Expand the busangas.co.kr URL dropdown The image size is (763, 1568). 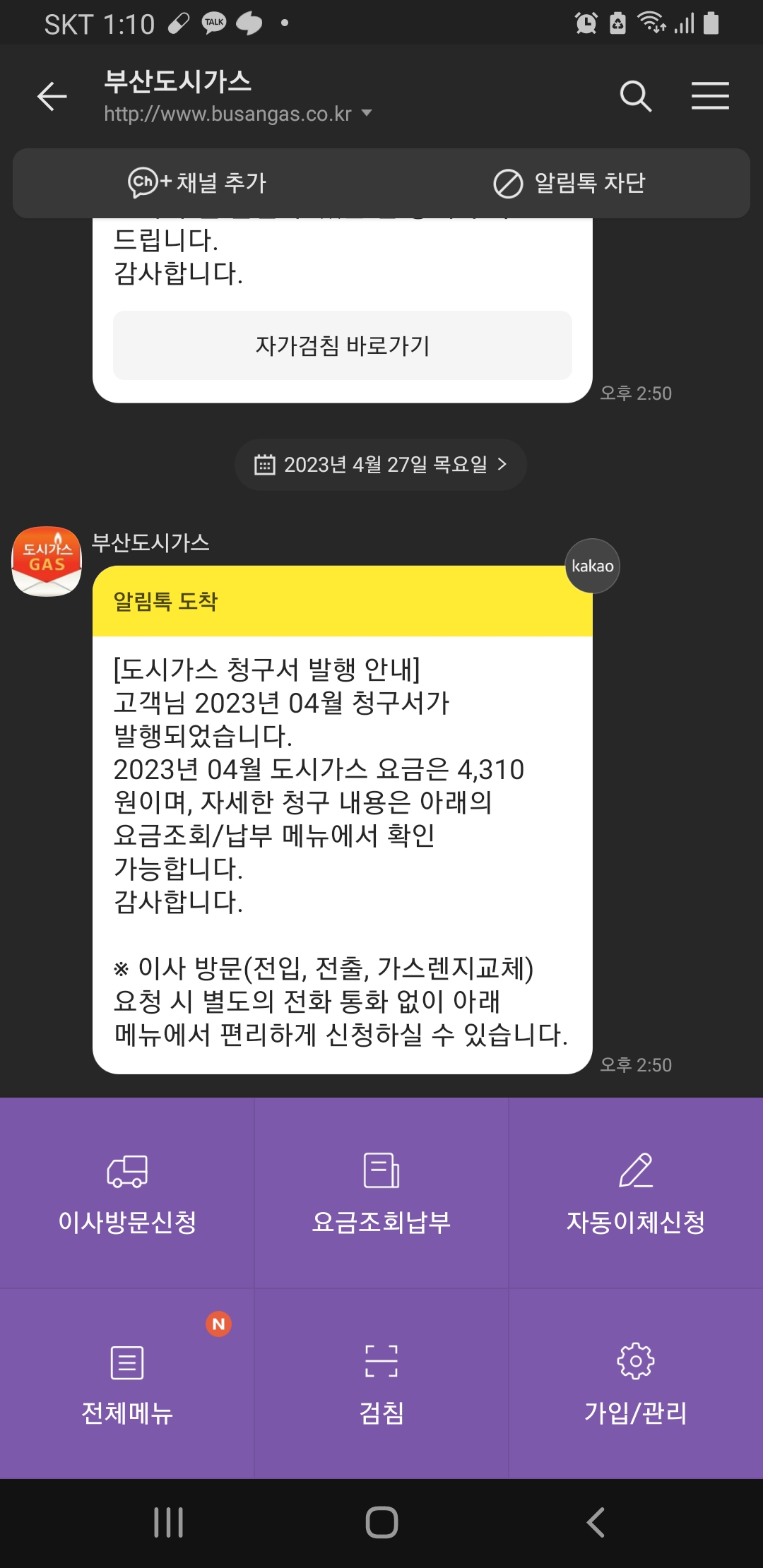point(367,113)
